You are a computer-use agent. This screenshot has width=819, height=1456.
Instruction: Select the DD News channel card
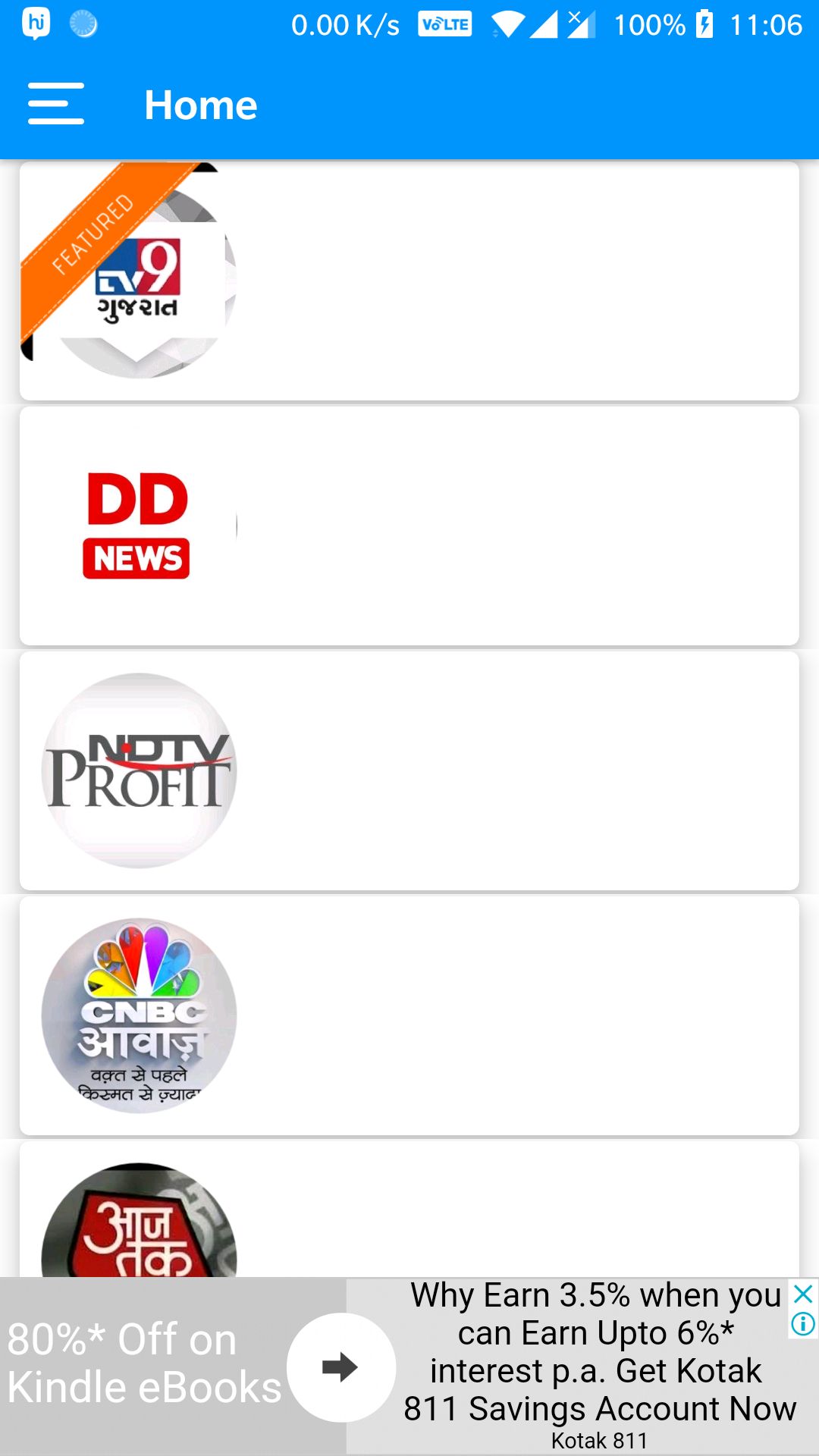409,526
